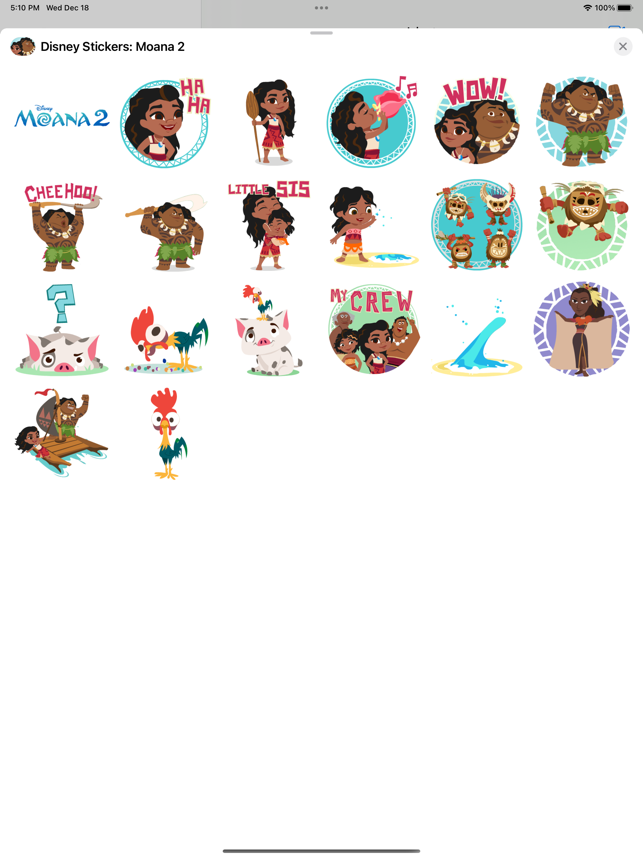Select Pua with question mark sticker
This screenshot has width=643, height=858.
(62, 331)
